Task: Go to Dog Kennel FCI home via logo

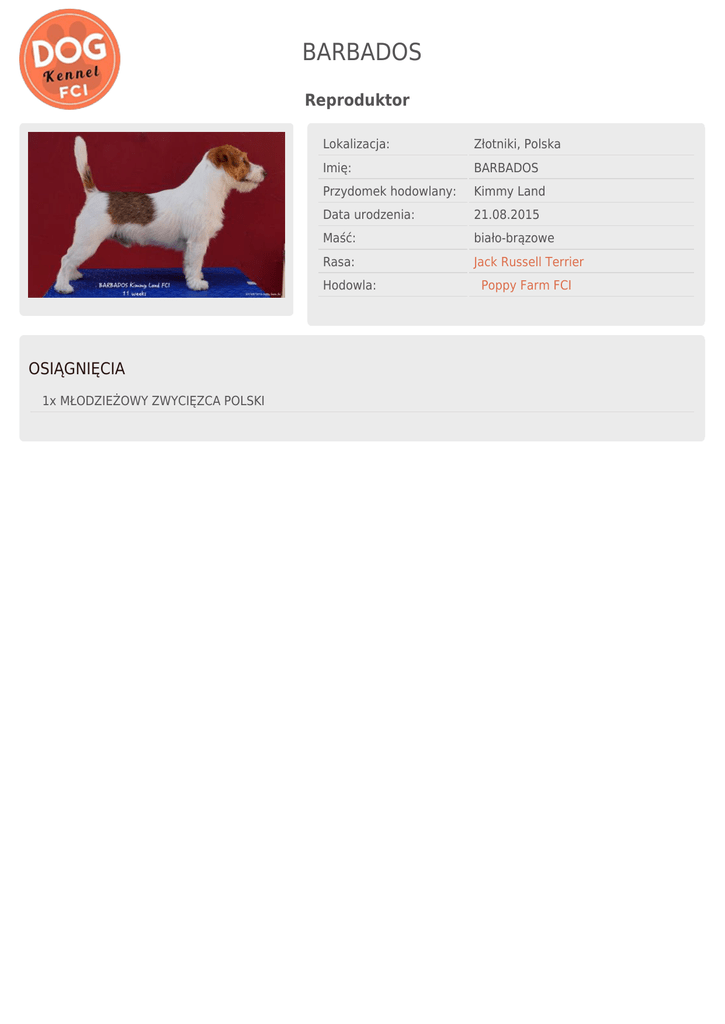Action: (x=69, y=59)
